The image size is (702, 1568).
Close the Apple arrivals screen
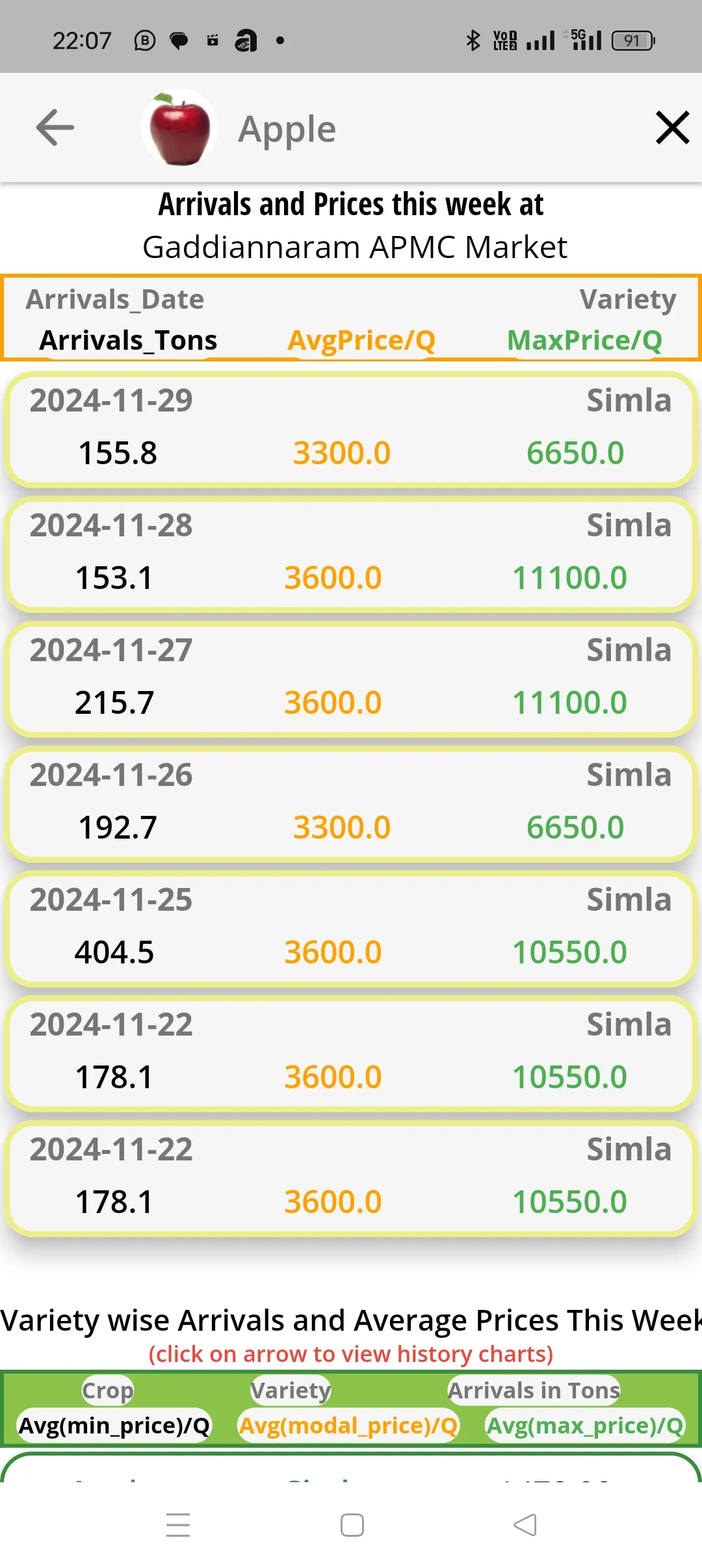click(x=672, y=127)
